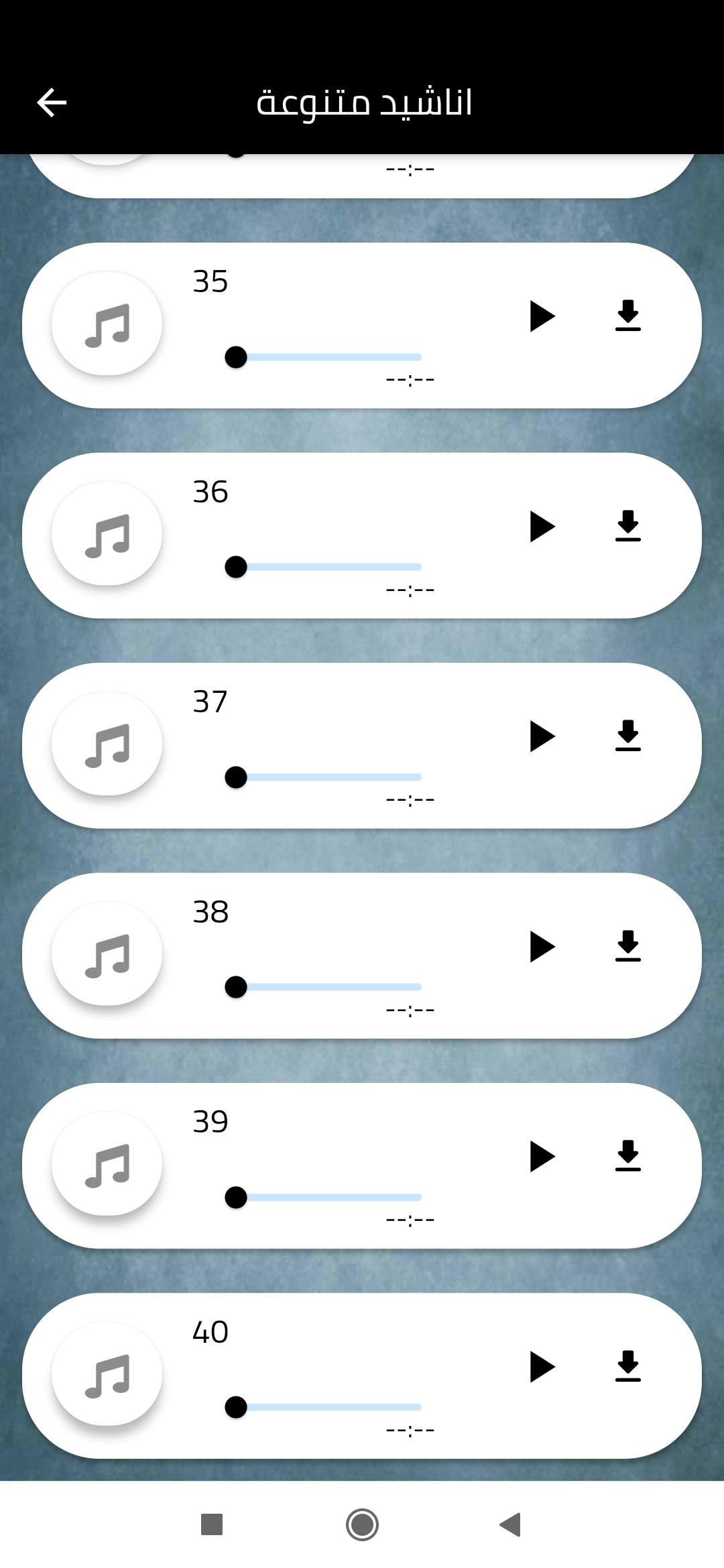The image size is (724, 1568).
Task: Tap the seek bar of track 37
Action: click(x=328, y=777)
